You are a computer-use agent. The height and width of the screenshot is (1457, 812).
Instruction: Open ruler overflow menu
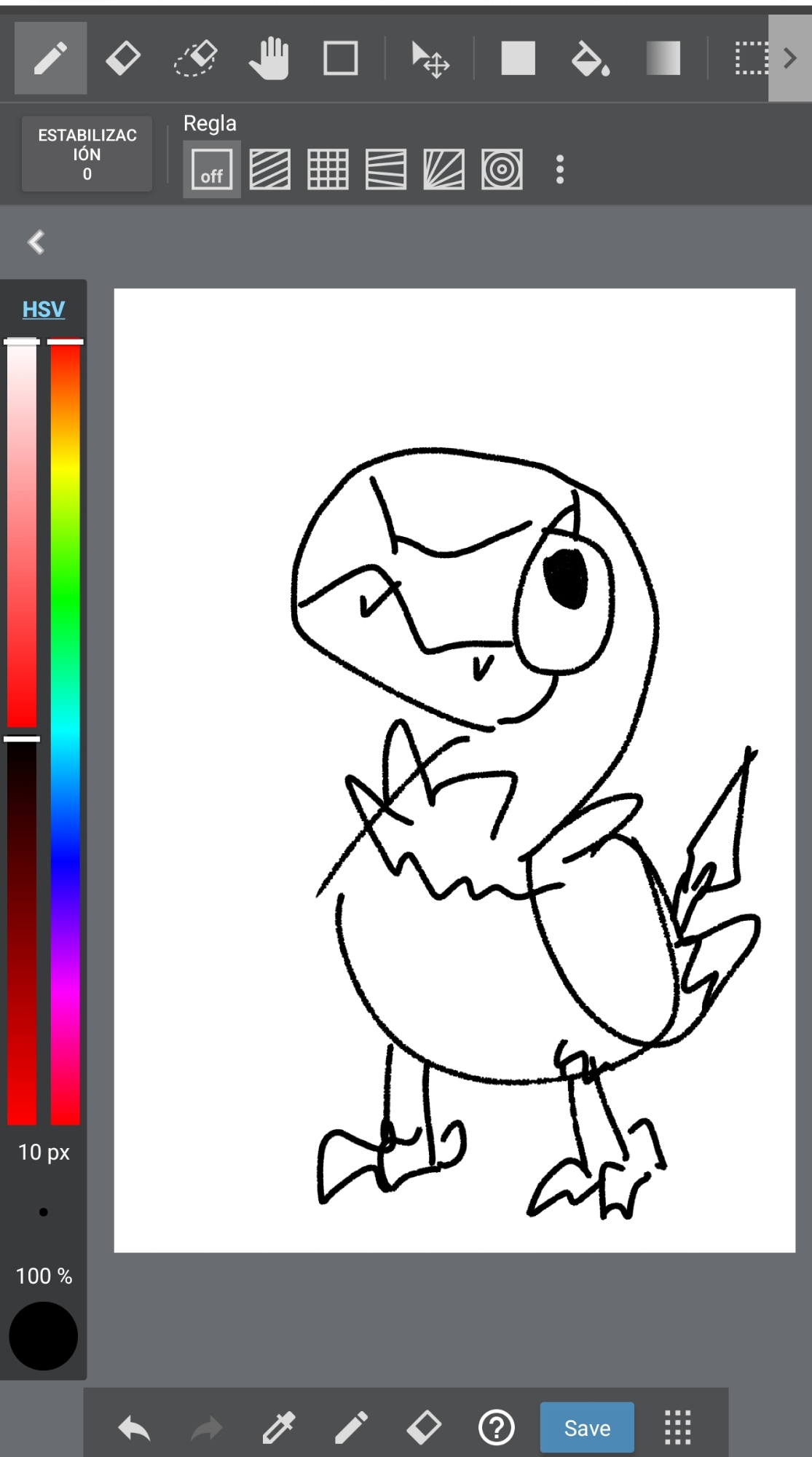[x=559, y=170]
